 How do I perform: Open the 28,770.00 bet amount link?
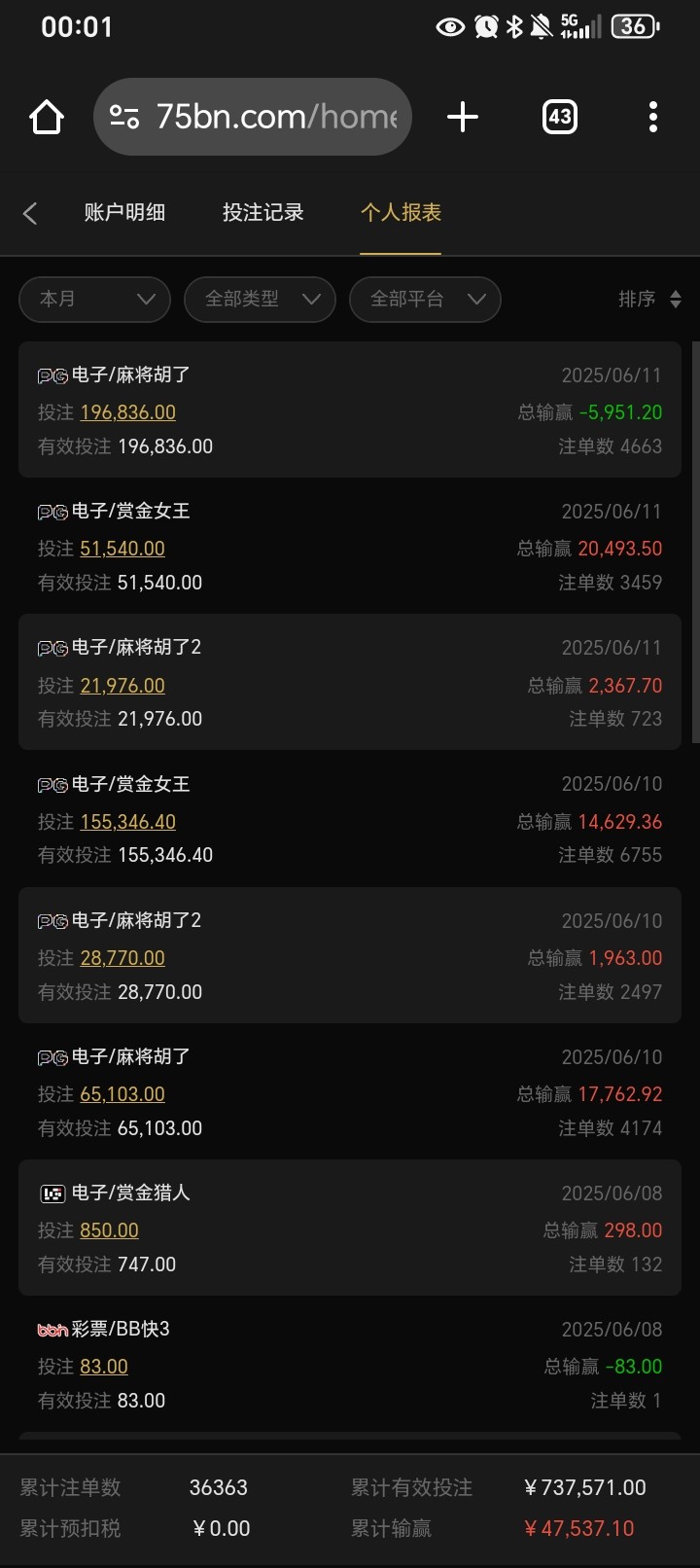(x=122, y=958)
